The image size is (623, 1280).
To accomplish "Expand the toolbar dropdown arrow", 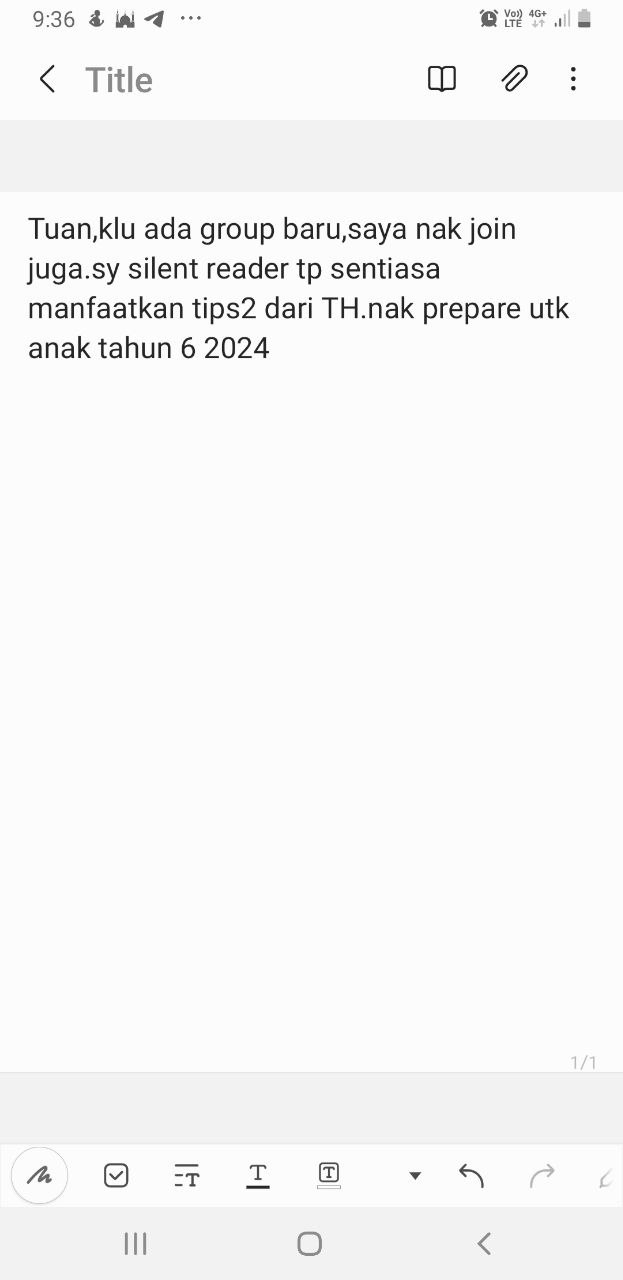I will [415, 1176].
